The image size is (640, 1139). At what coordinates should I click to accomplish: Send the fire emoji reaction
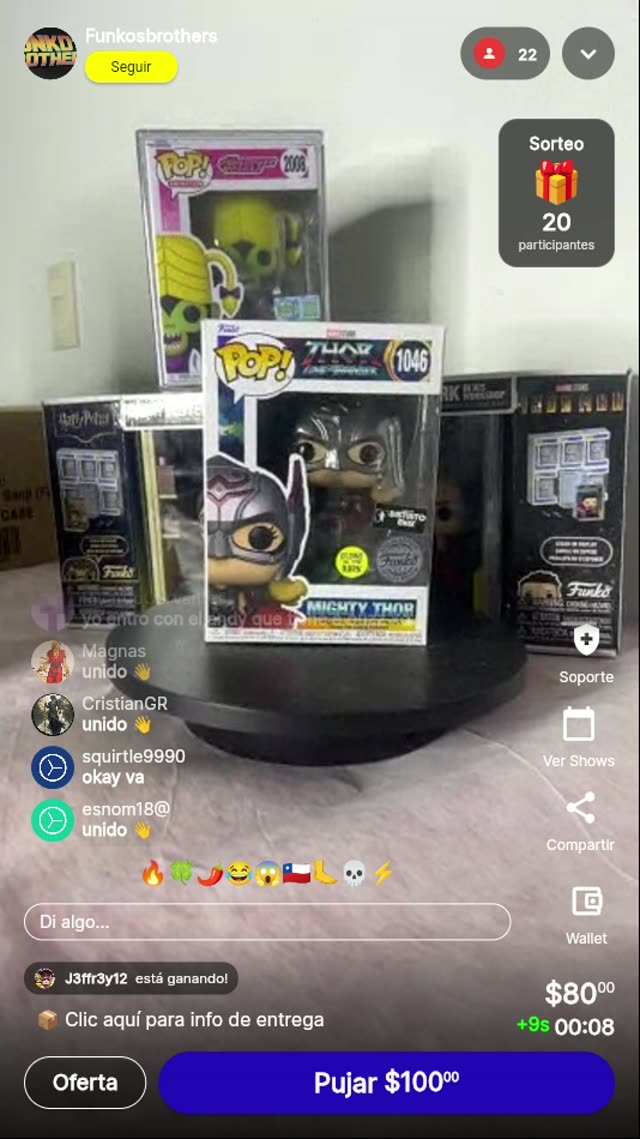[153, 874]
